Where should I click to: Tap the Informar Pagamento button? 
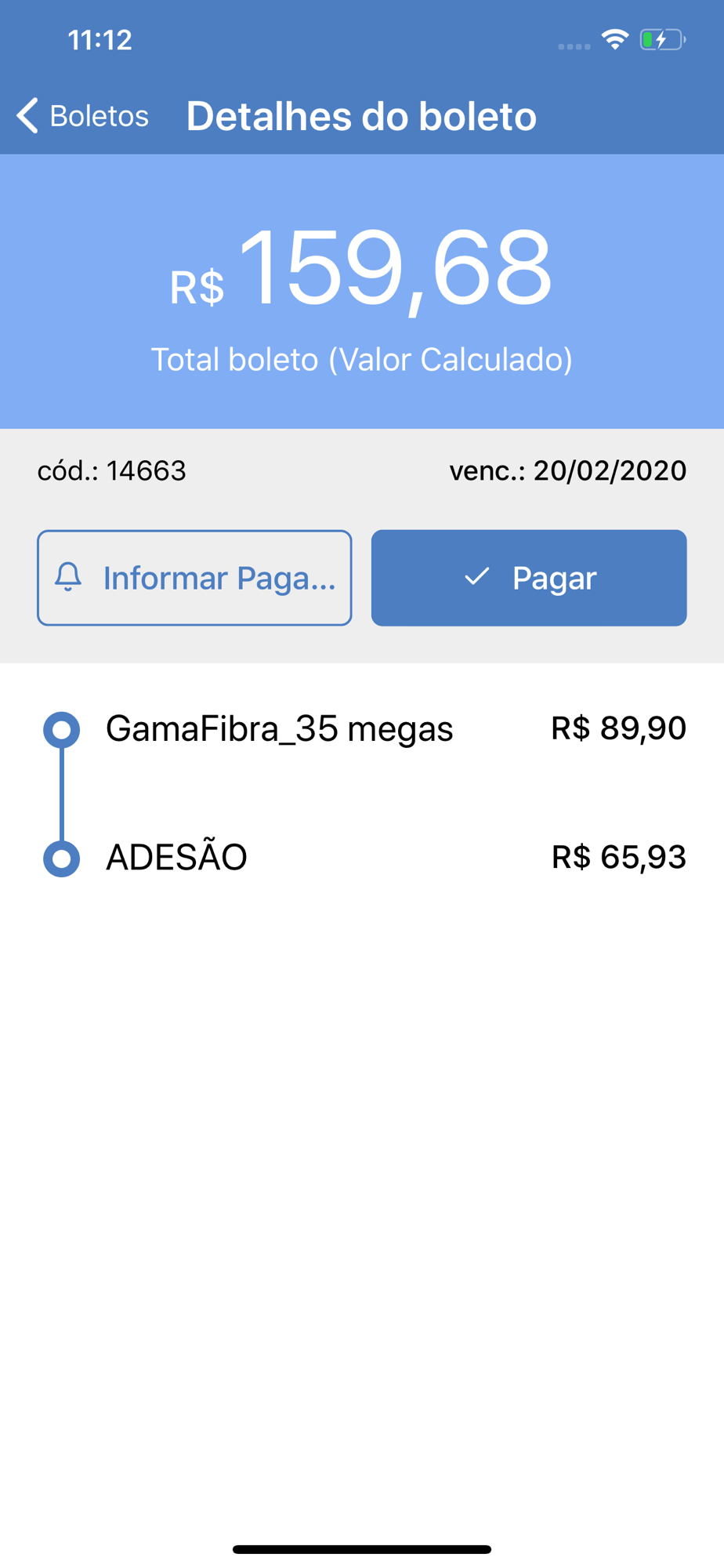coord(194,578)
